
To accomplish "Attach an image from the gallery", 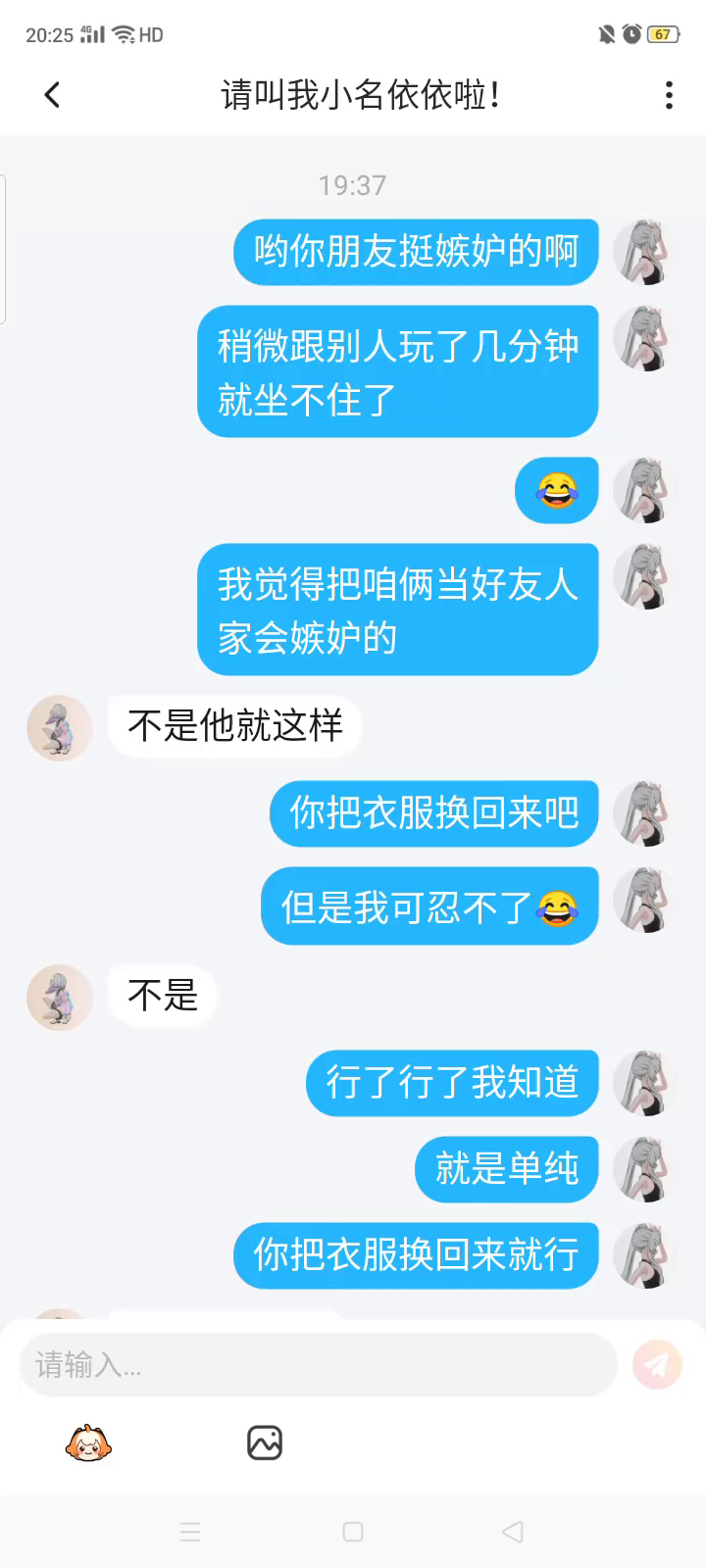I will [x=265, y=1443].
